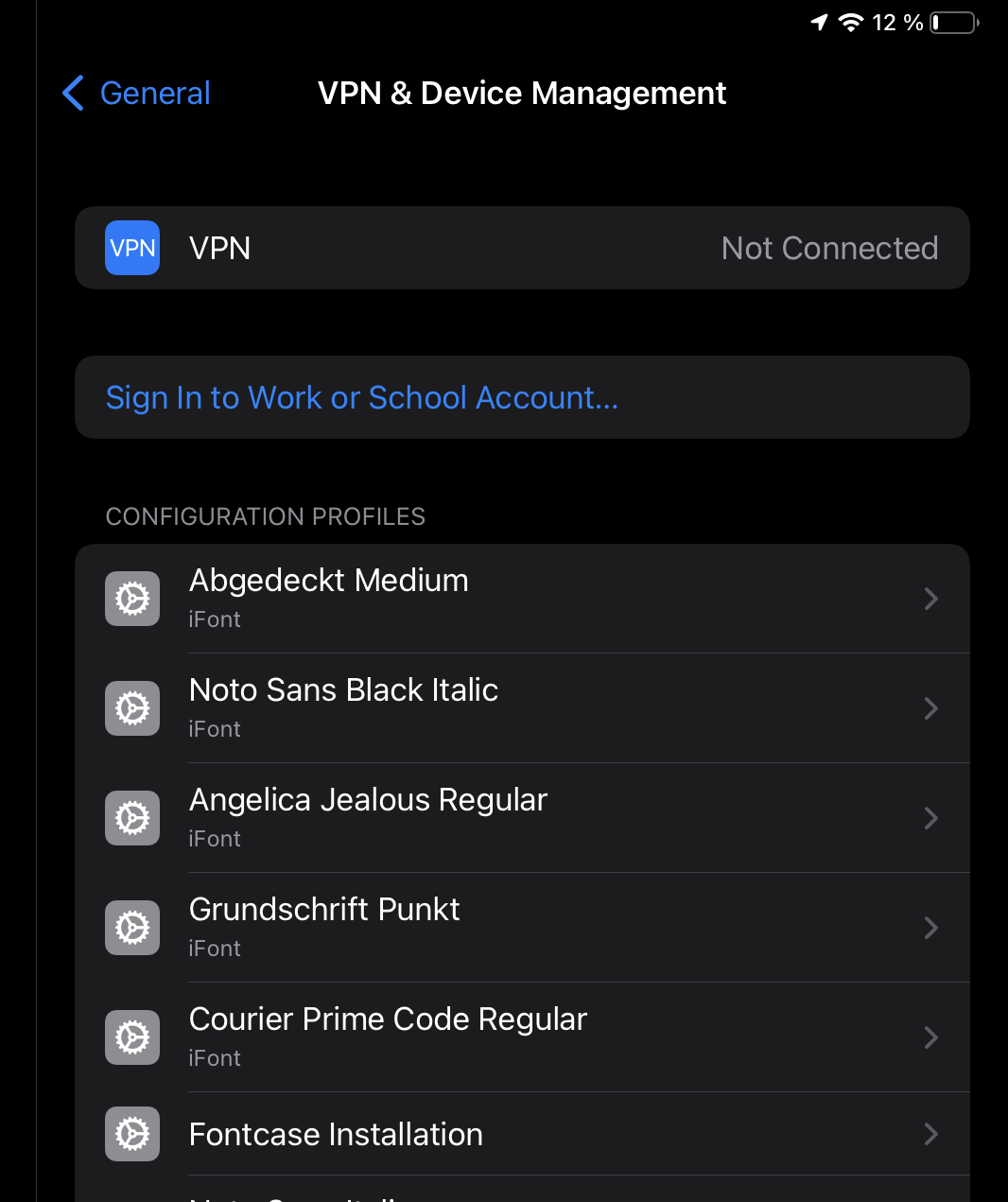The width and height of the screenshot is (1008, 1202).
Task: Show Courier Prime Code Regular profile details
Action: point(522,1037)
